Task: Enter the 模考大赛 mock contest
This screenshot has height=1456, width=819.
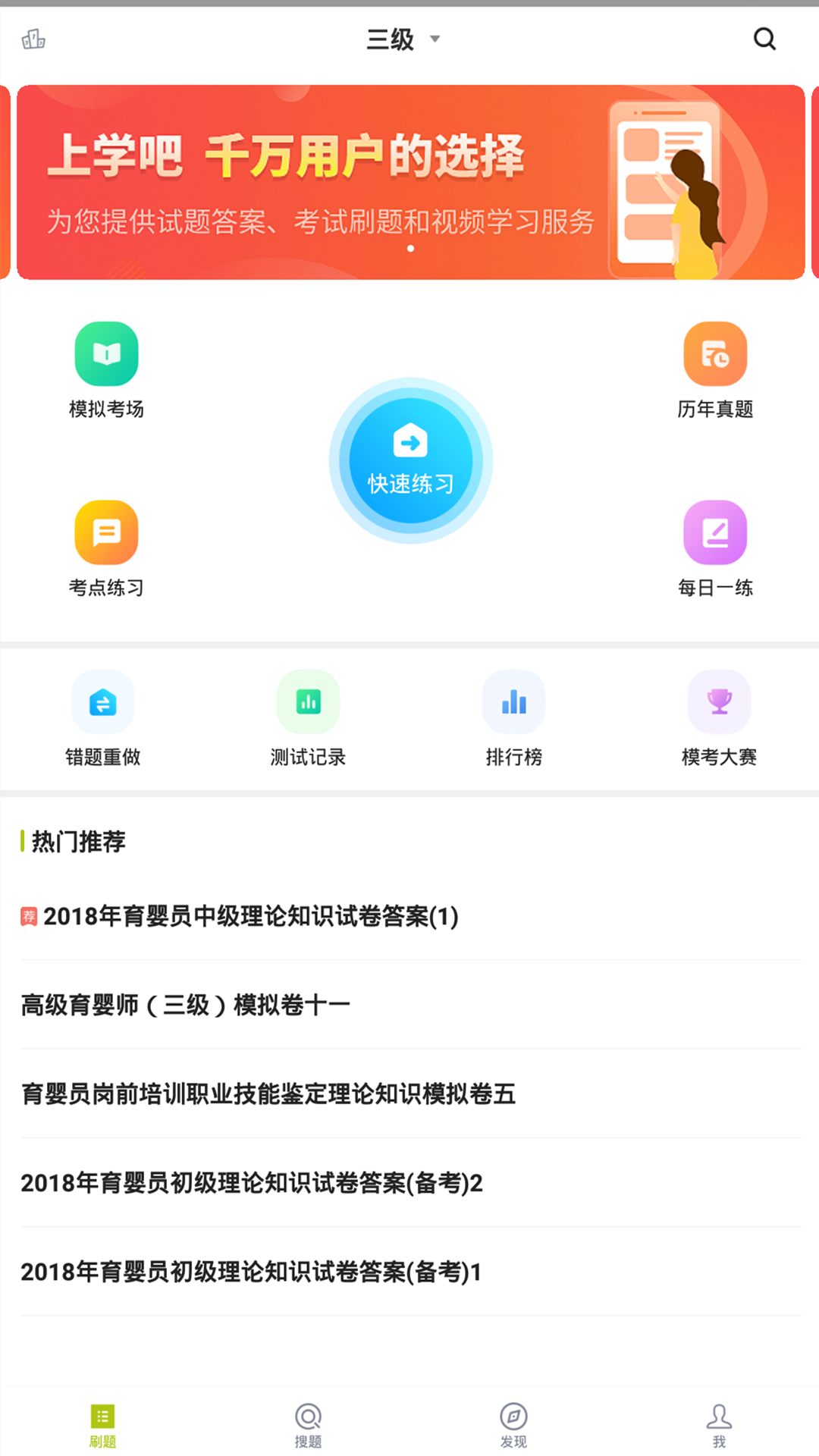Action: (719, 717)
